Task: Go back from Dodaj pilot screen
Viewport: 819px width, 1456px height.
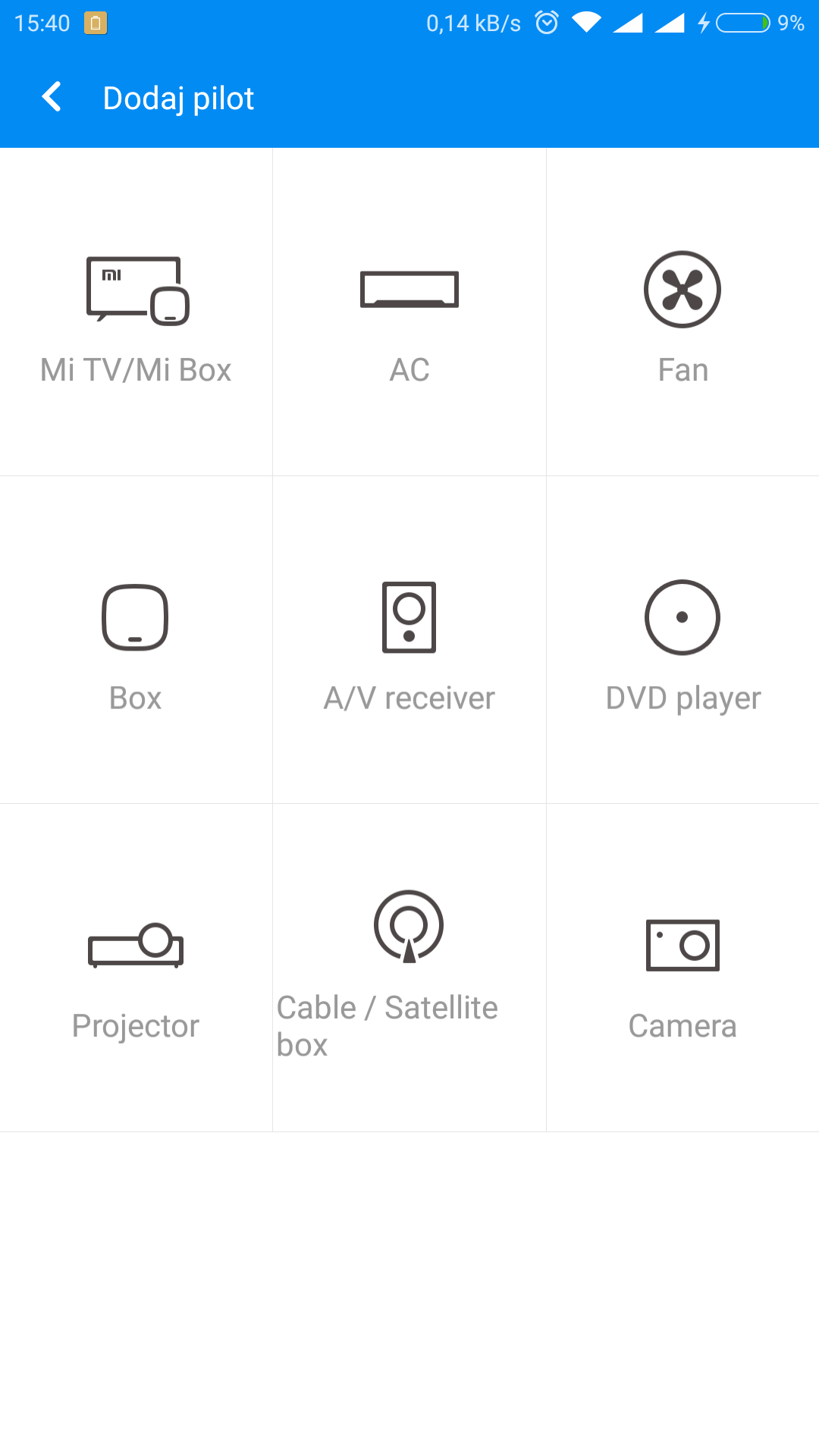Action: [x=52, y=97]
